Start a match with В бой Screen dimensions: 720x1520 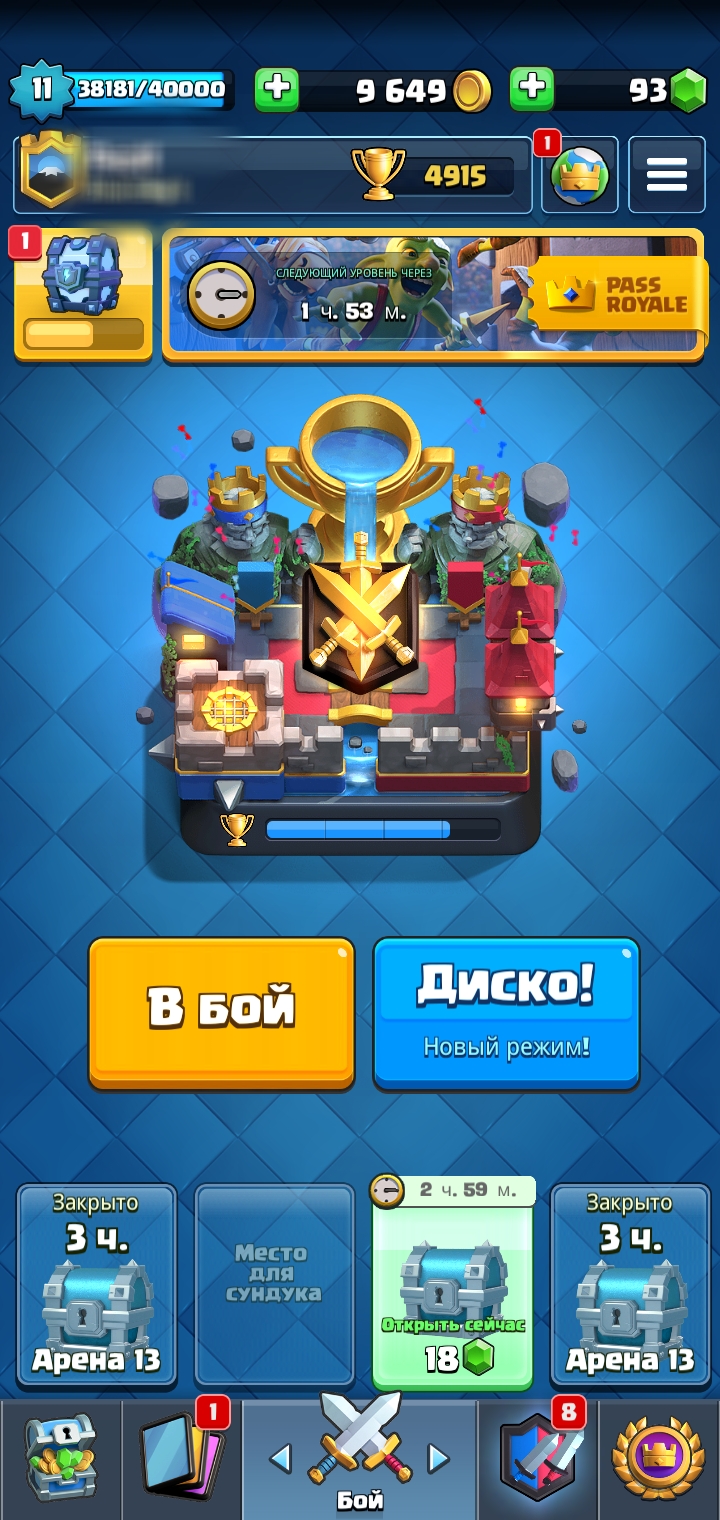tap(221, 1012)
